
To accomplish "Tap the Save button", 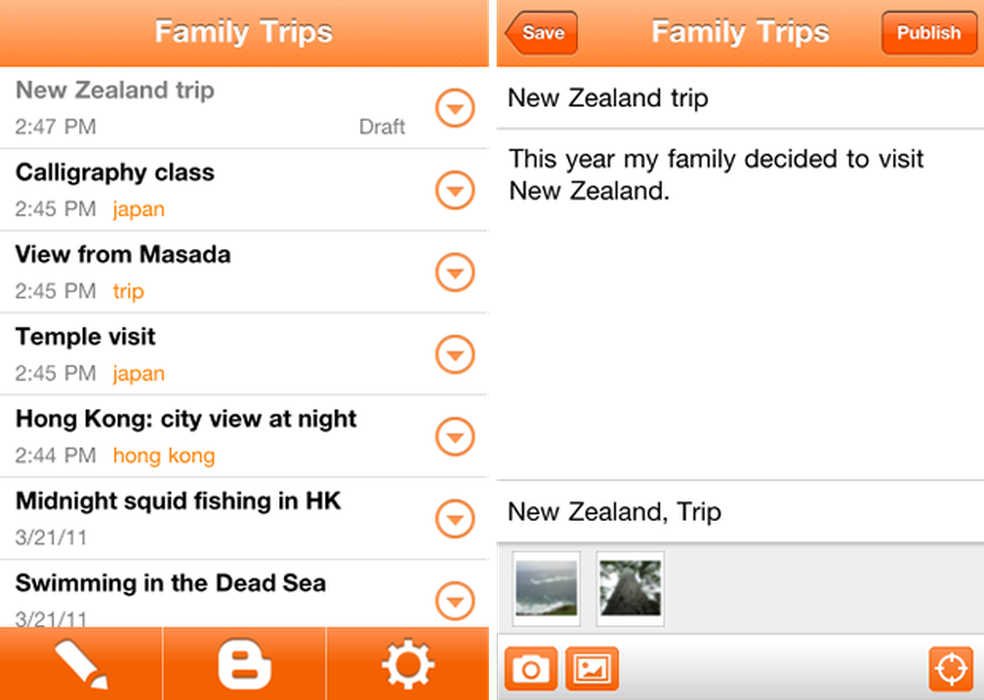I will [x=542, y=33].
